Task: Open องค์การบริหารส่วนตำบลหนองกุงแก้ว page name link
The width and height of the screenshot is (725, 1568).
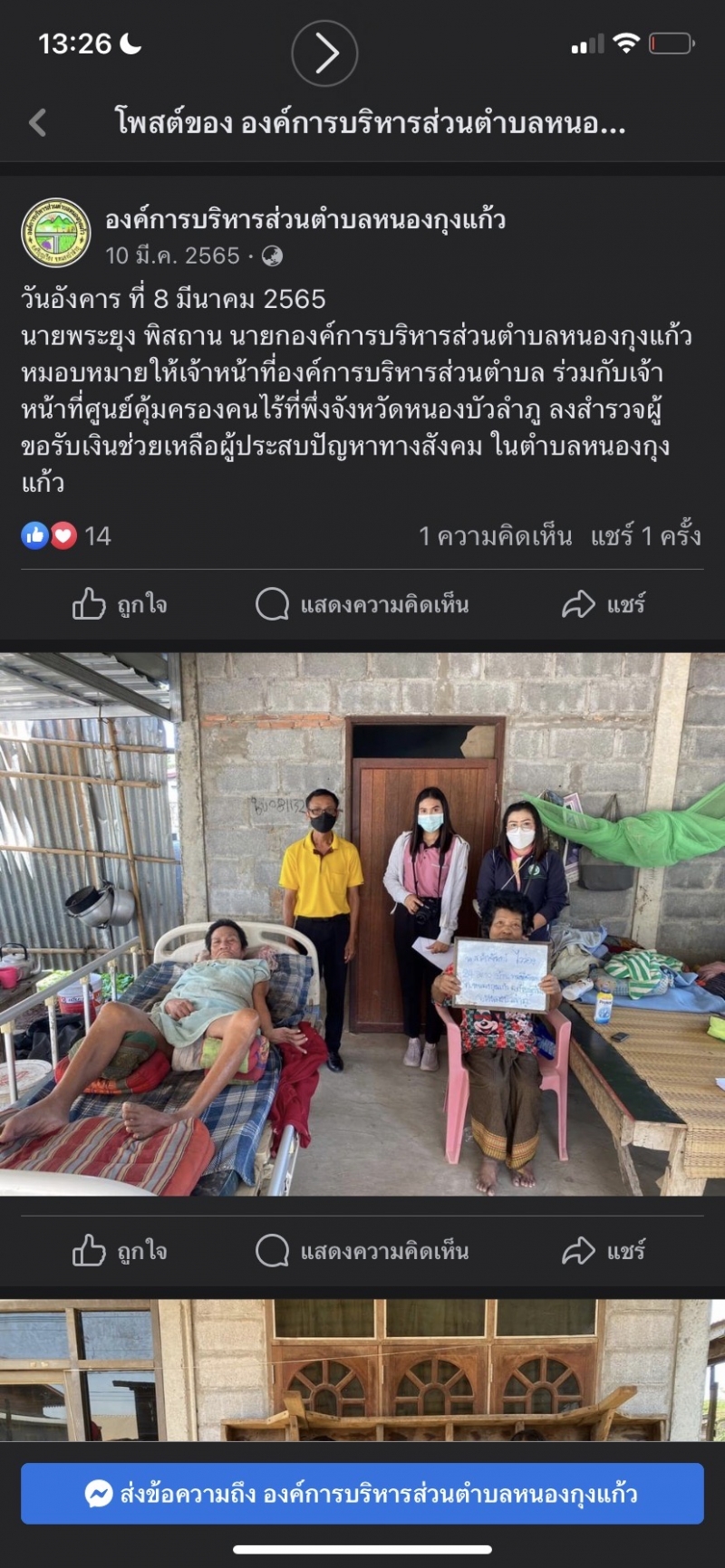Action: point(305,220)
